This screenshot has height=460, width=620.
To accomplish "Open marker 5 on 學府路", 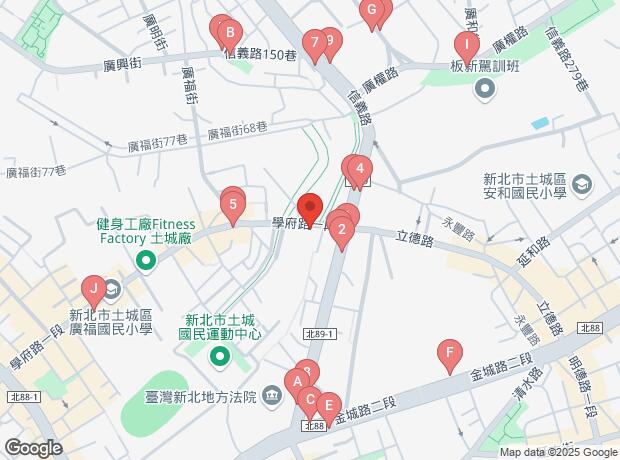I will [233, 209].
